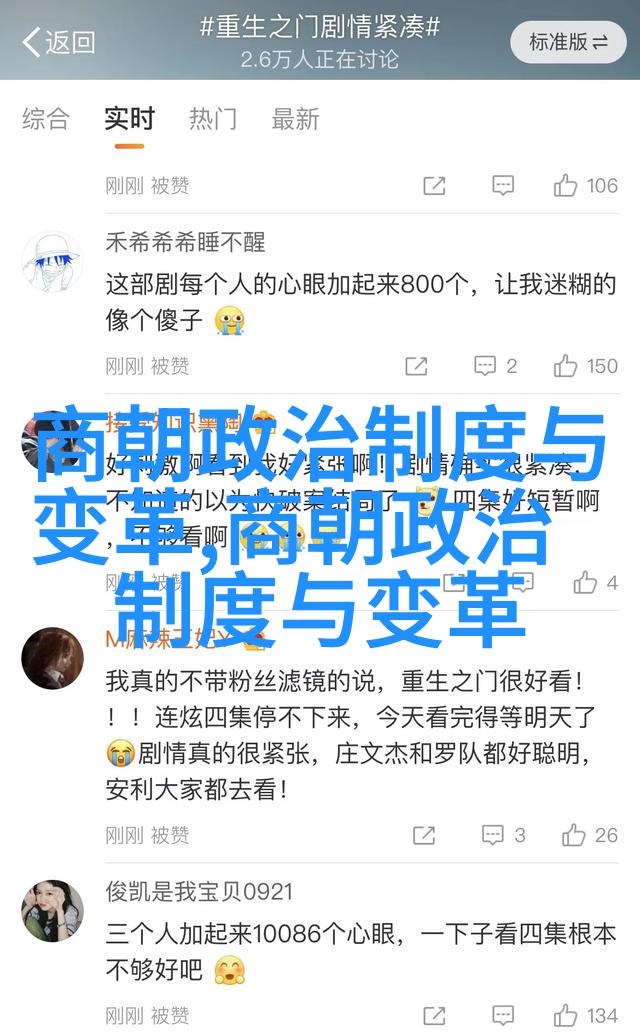Comment on the top post with 106 likes
This screenshot has width=640, height=1033.
point(502,185)
